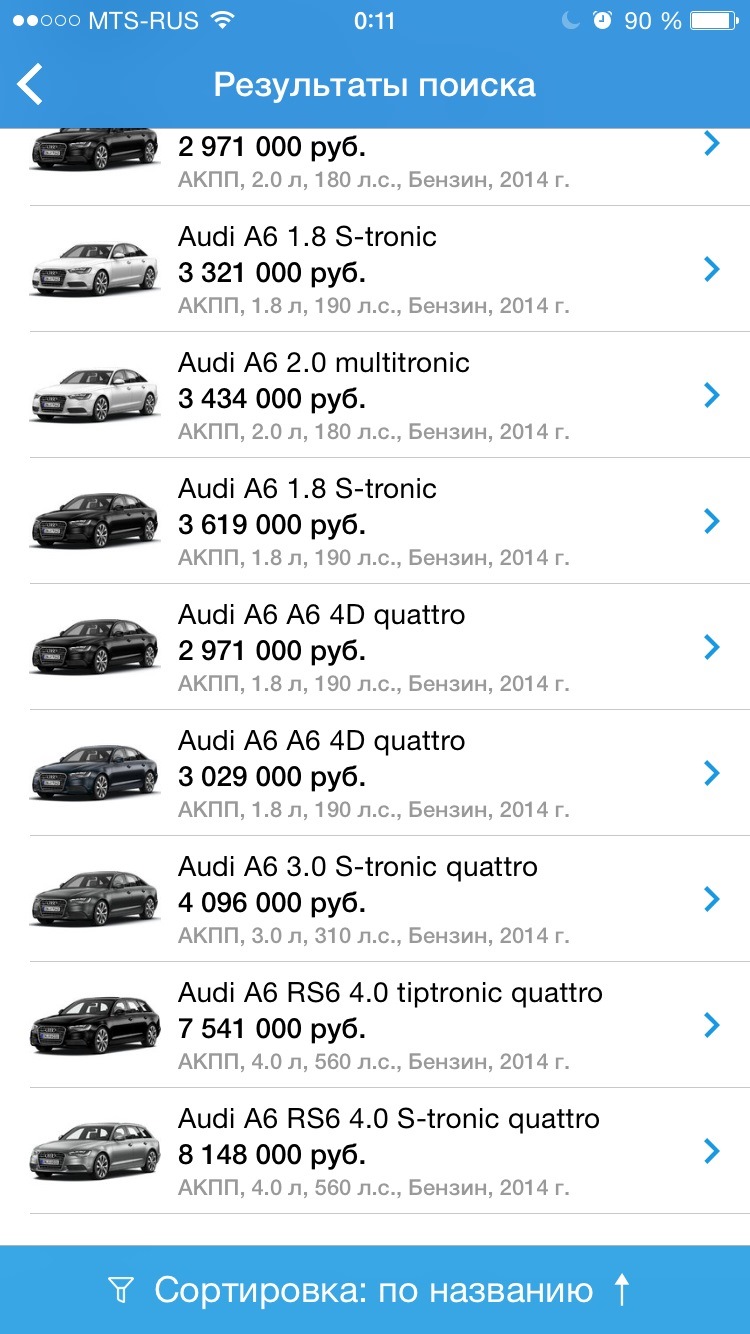The width and height of the screenshot is (750, 1334).
Task: Change sorting via the Сортировка bar
Action: pos(374,1290)
